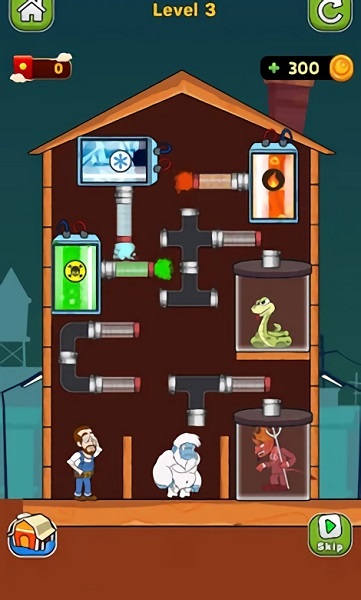Open the house building icon
The height and width of the screenshot is (600, 361).
pyautogui.click(x=32, y=535)
